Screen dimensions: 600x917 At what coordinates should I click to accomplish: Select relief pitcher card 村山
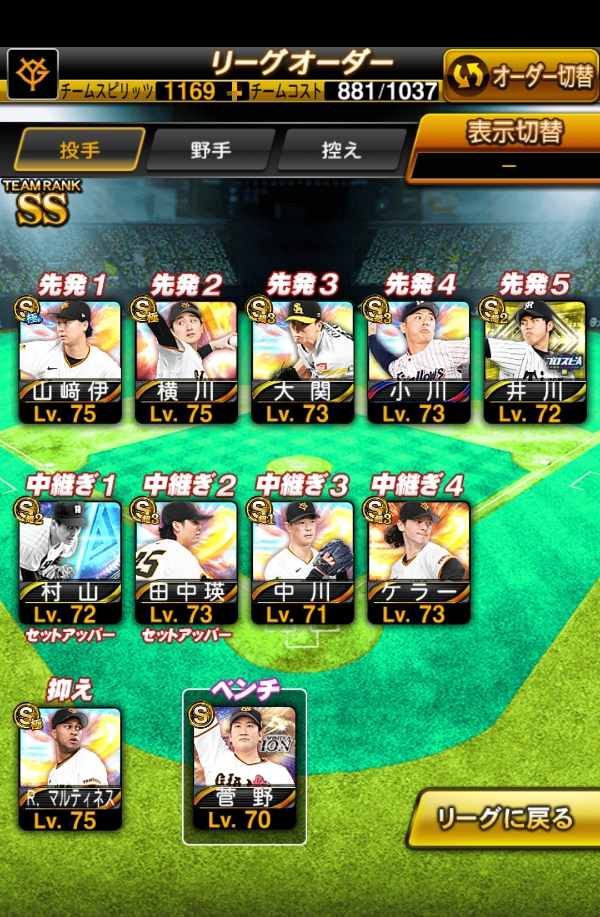pos(70,562)
